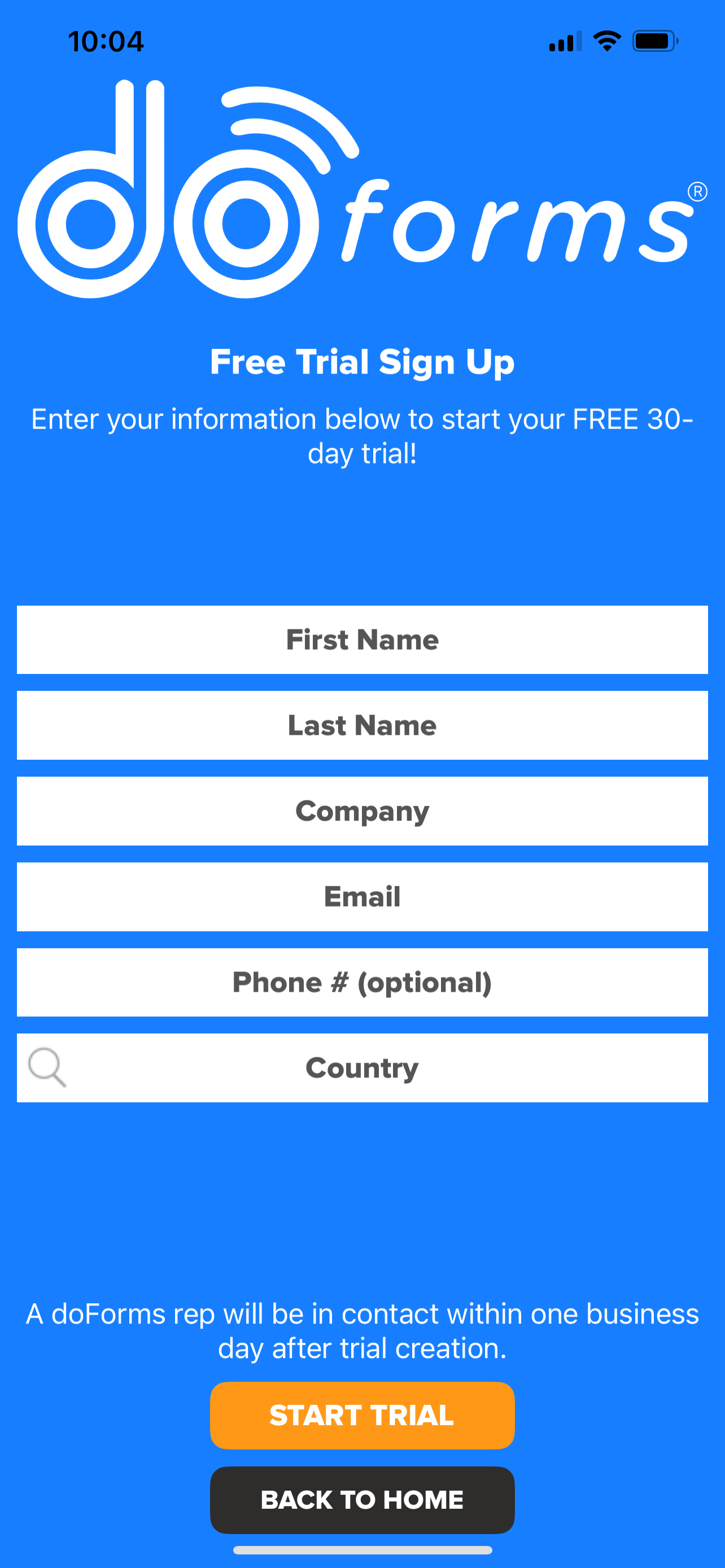Focus the optional Phone # field

(x=362, y=983)
